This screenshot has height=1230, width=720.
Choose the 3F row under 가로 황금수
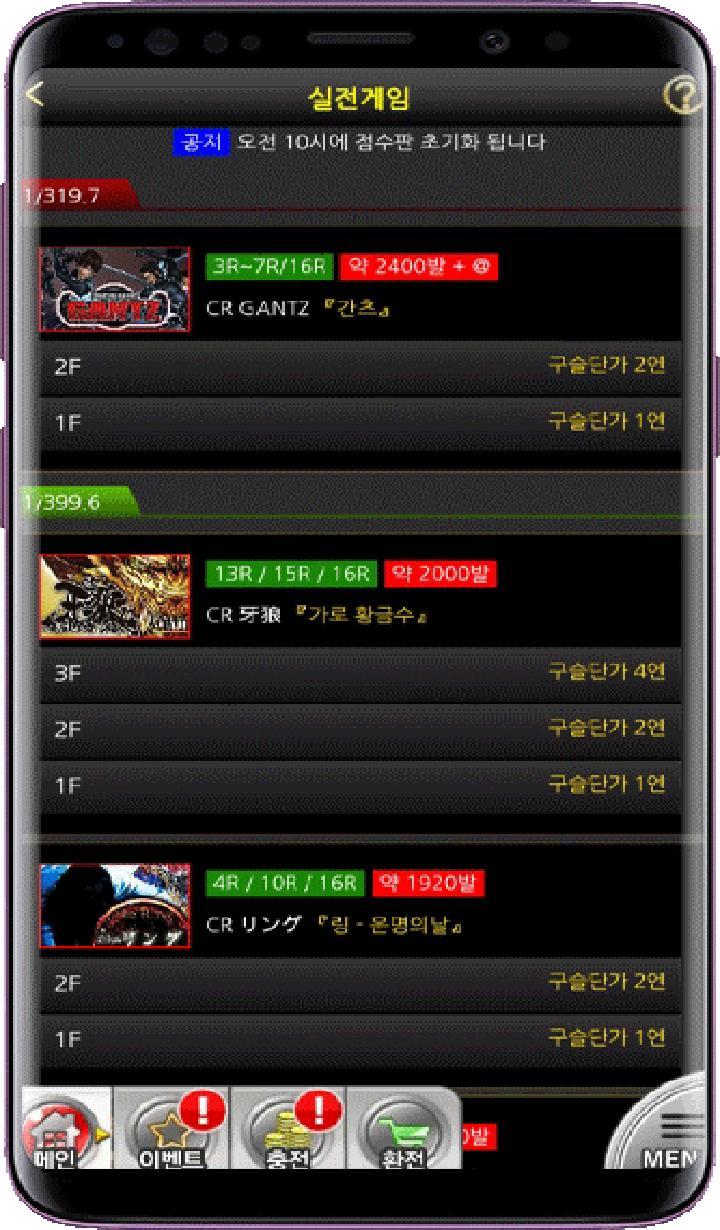click(x=361, y=673)
